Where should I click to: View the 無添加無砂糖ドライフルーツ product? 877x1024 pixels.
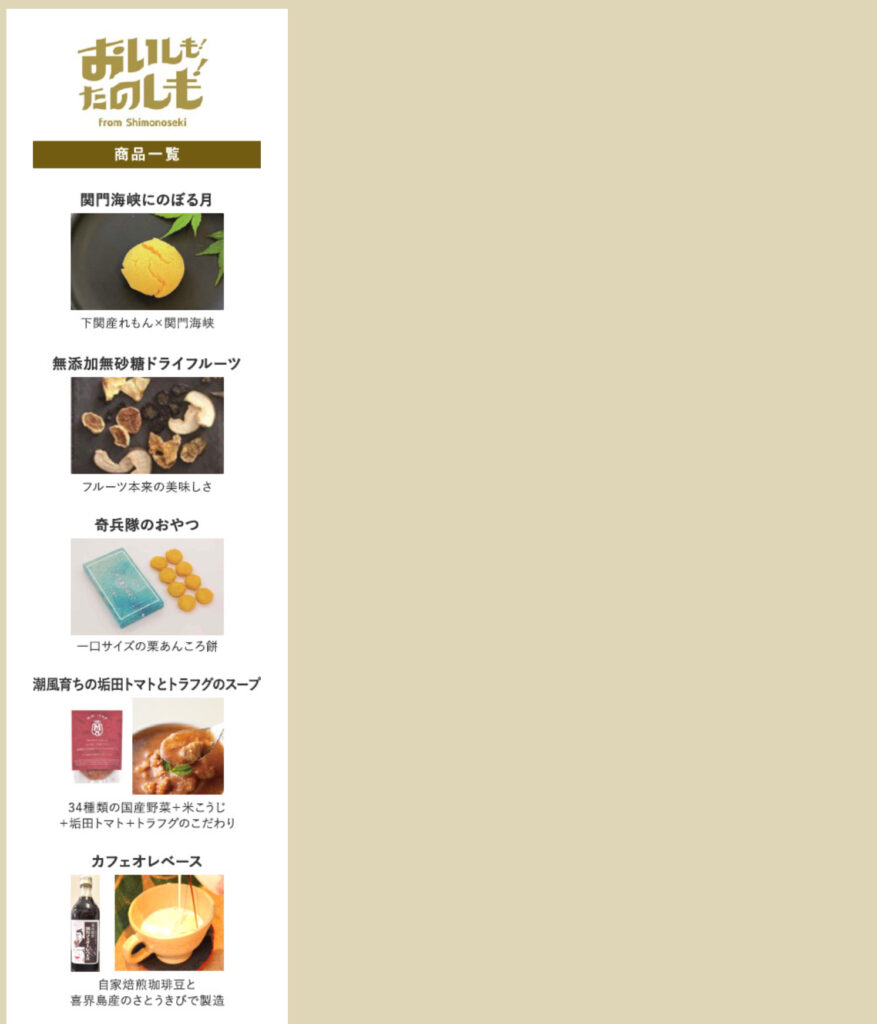[x=147, y=425]
